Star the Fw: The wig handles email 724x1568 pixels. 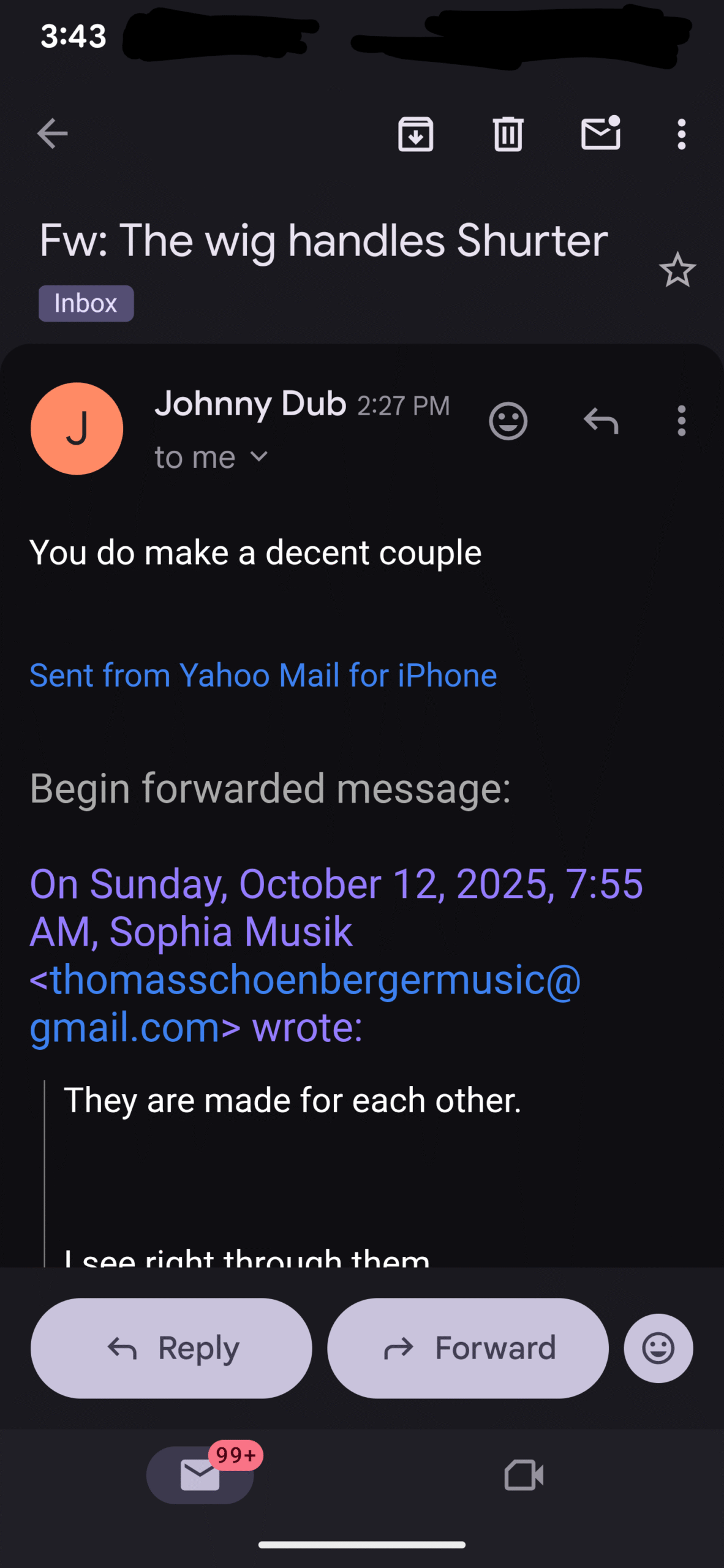(x=677, y=270)
